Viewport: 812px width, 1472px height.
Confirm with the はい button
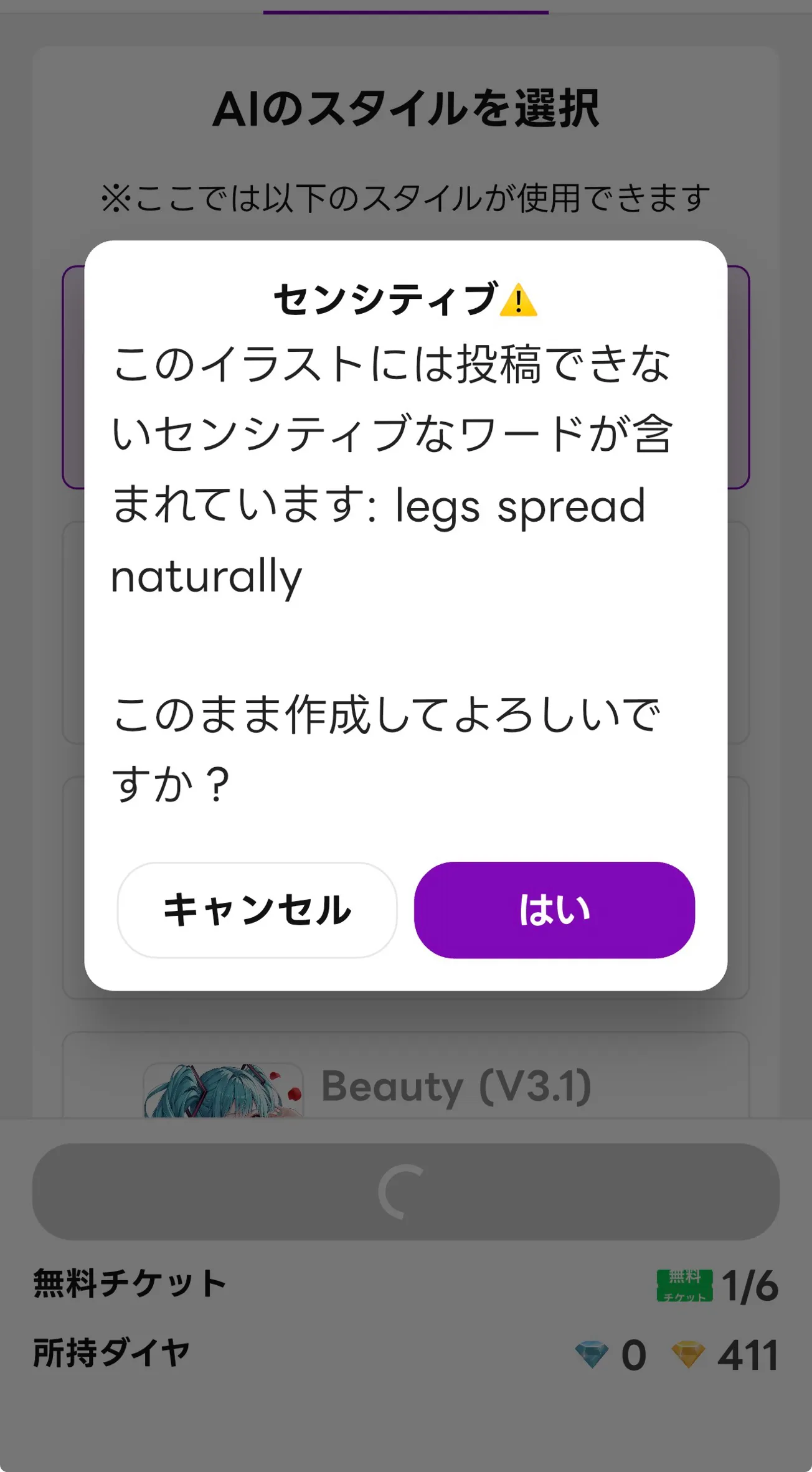pyautogui.click(x=554, y=910)
